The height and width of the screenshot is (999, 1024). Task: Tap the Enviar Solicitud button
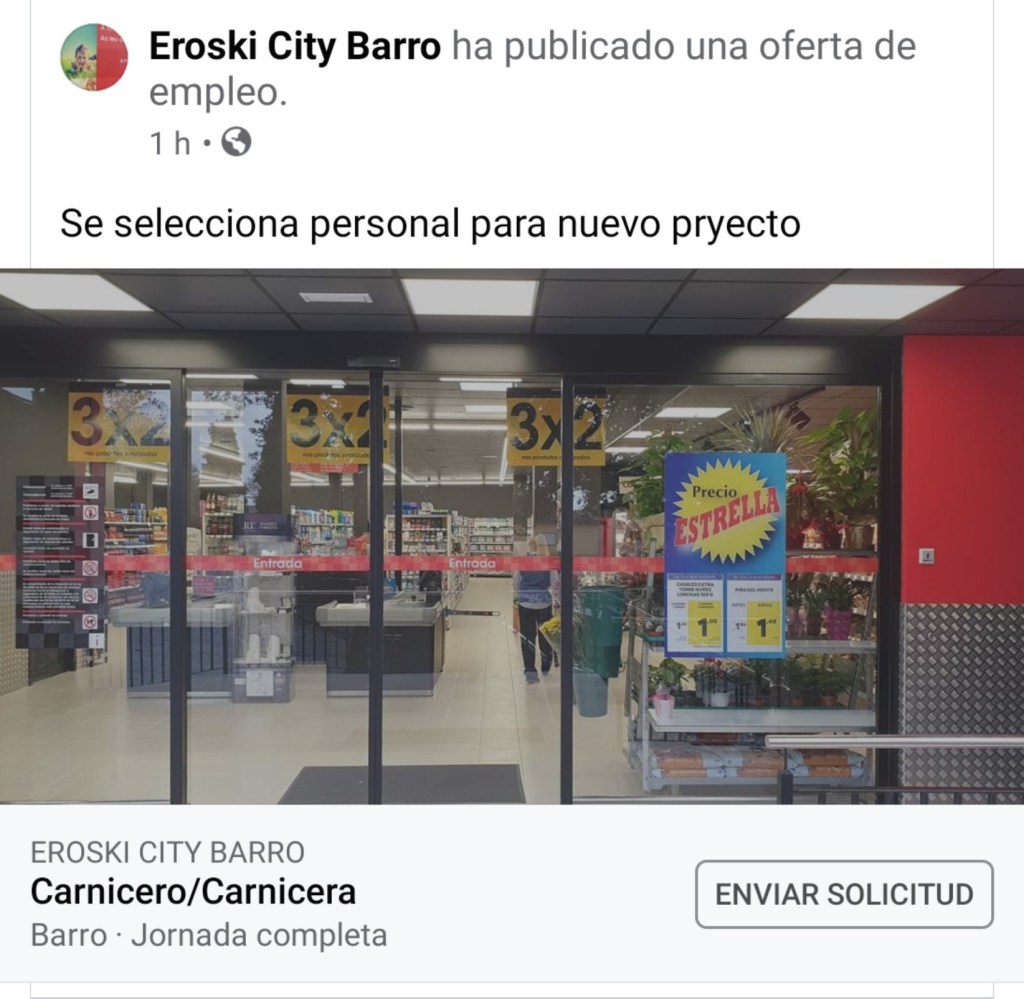coord(844,894)
